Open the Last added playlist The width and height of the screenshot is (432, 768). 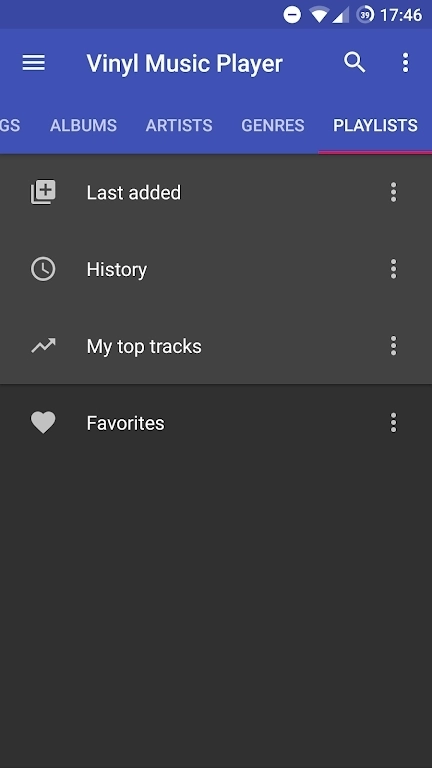[216, 192]
